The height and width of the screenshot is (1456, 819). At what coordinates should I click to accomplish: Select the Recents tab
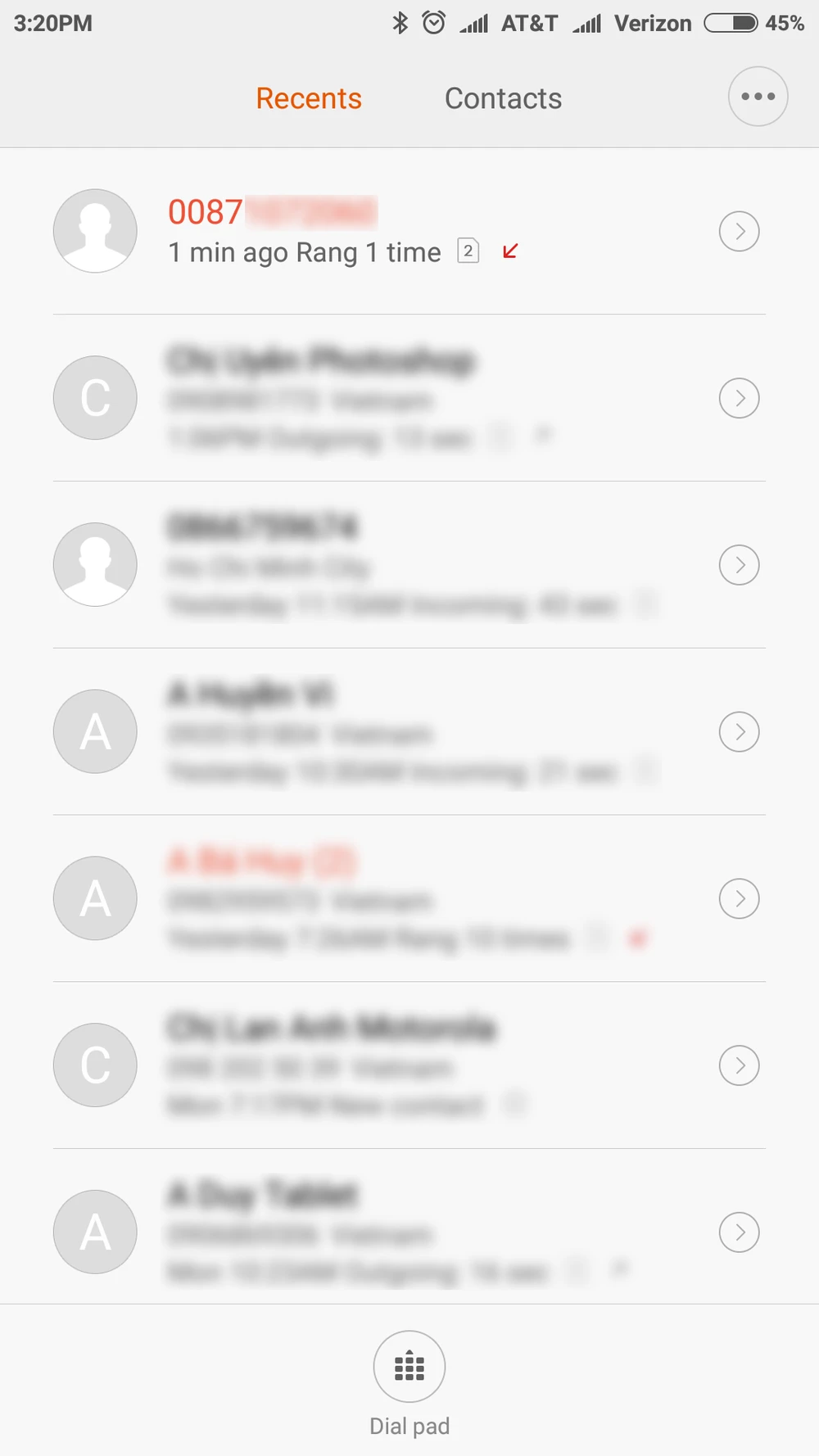[309, 99]
